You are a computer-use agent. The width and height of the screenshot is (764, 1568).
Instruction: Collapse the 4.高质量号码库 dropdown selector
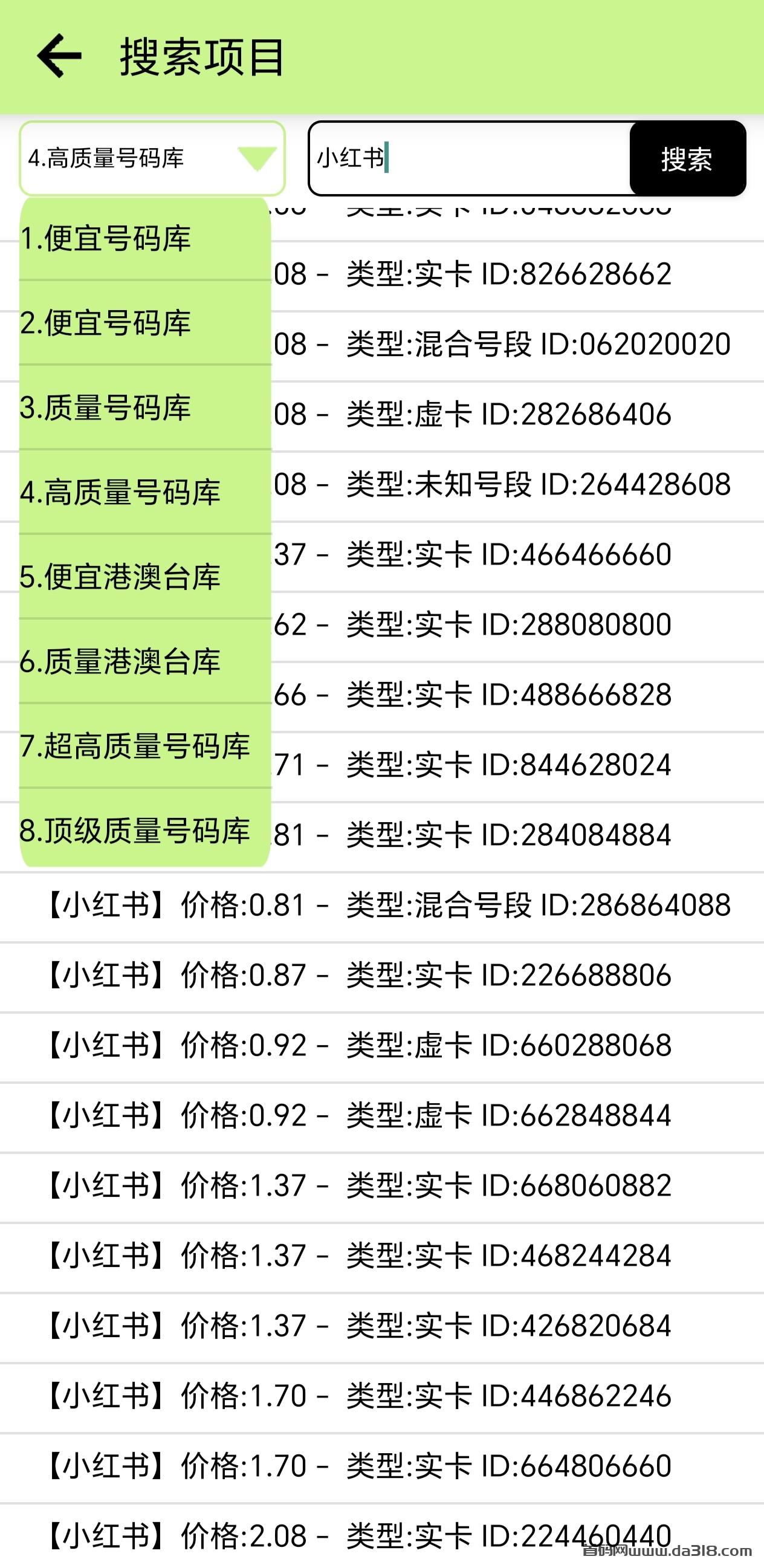pyautogui.click(x=152, y=158)
